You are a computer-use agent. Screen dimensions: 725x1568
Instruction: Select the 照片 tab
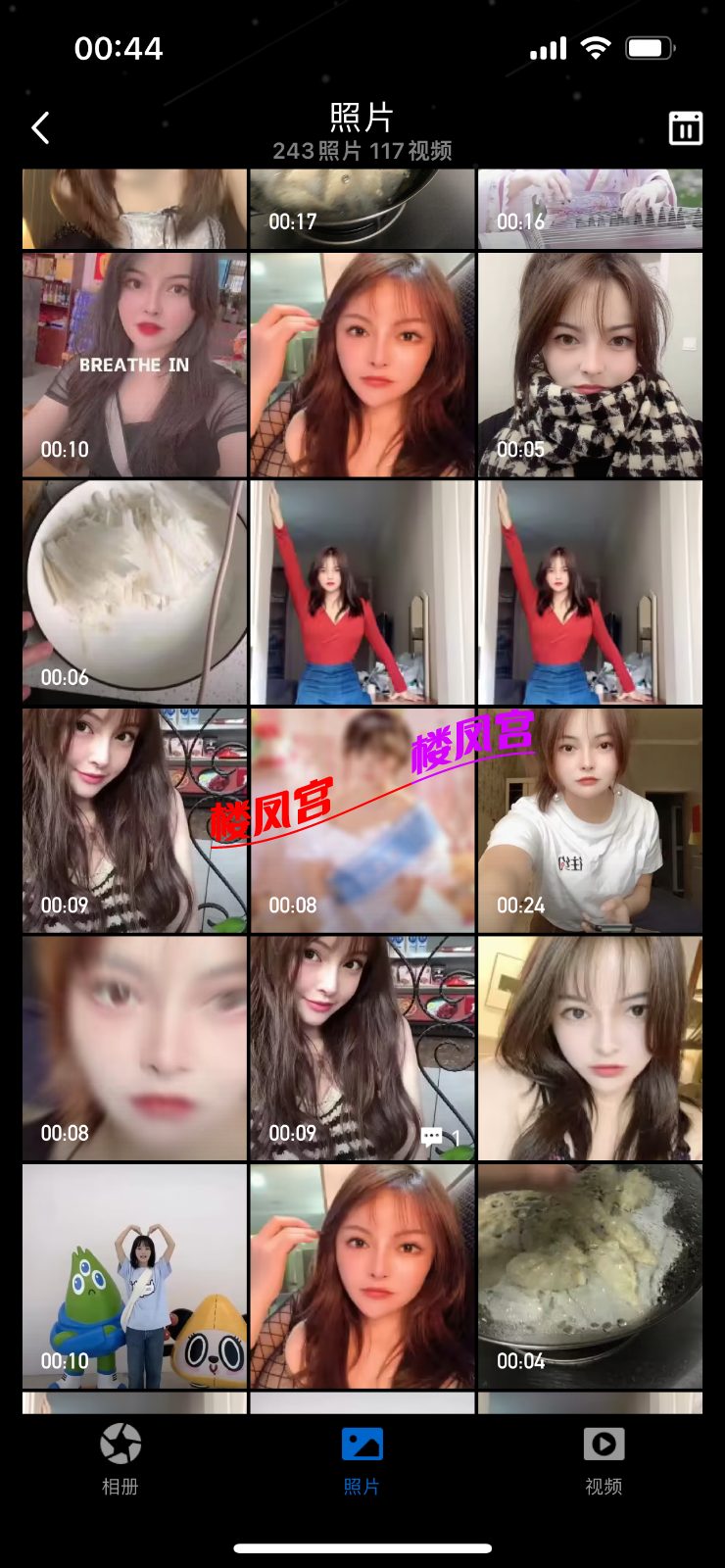362,1458
